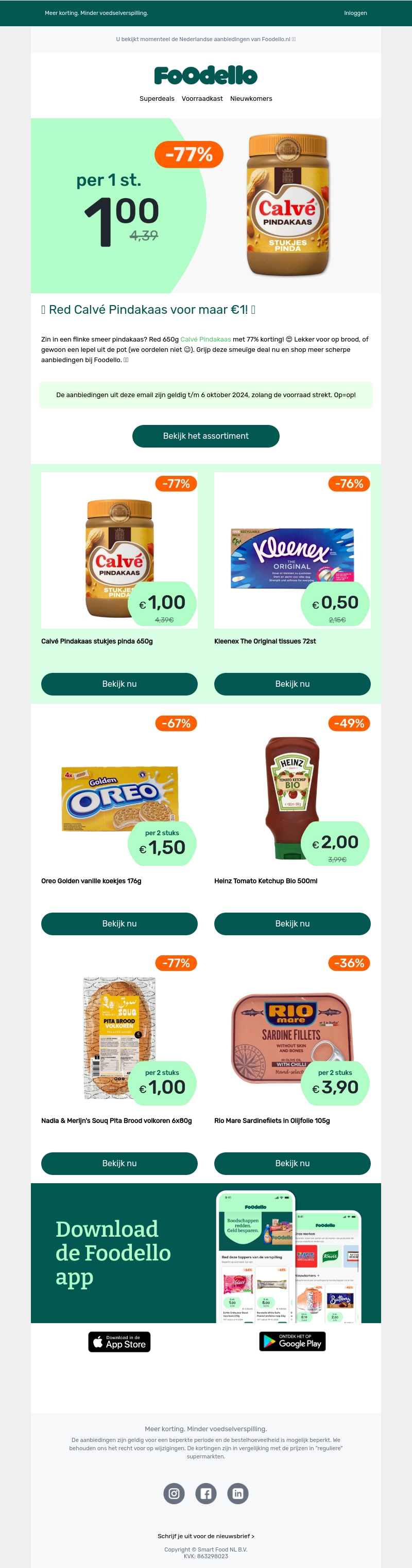Viewport: 412px width, 1568px height.
Task: Open Foodello's Instagram page
Action: point(174,1493)
